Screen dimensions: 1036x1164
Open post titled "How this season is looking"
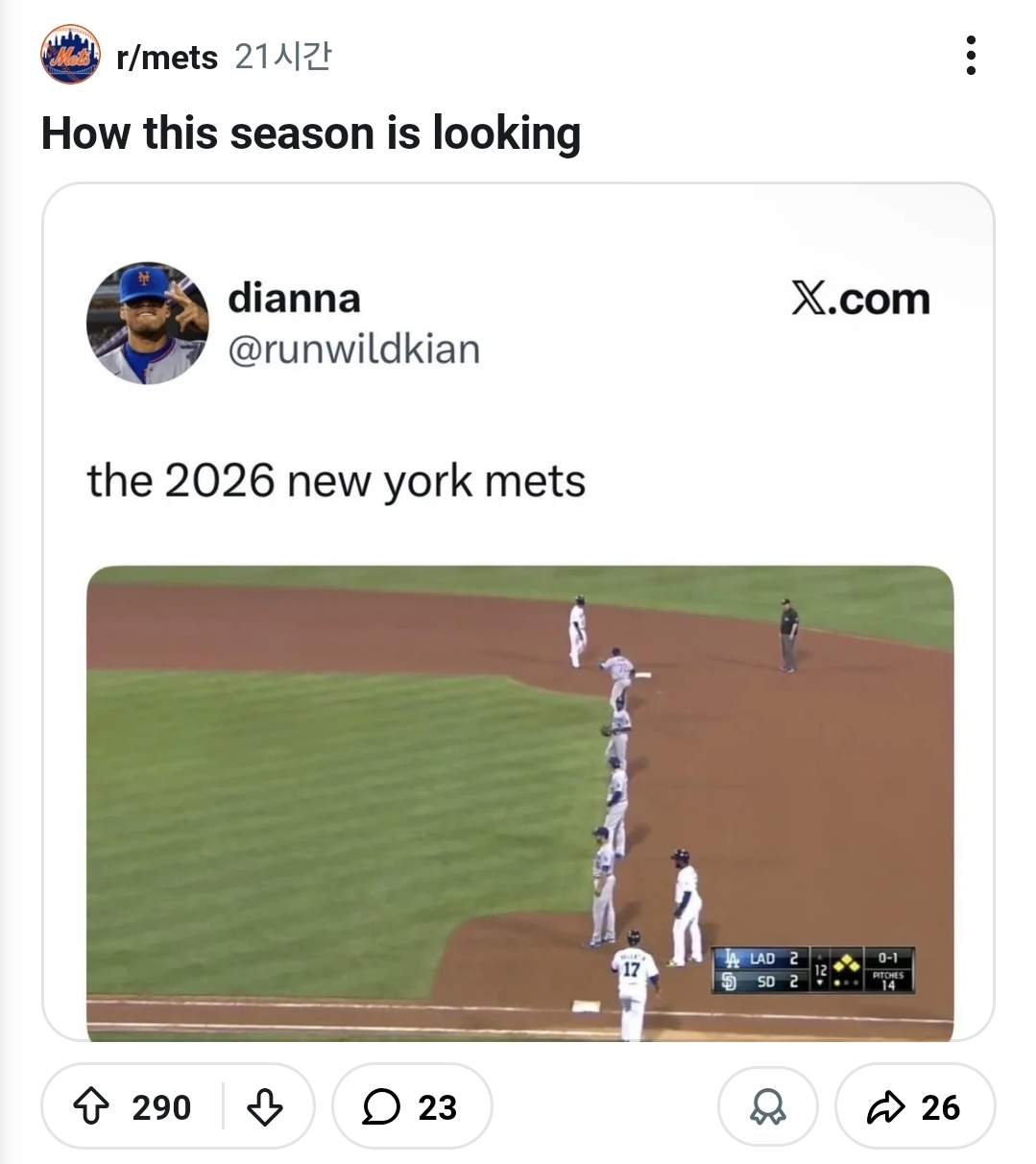pos(311,133)
